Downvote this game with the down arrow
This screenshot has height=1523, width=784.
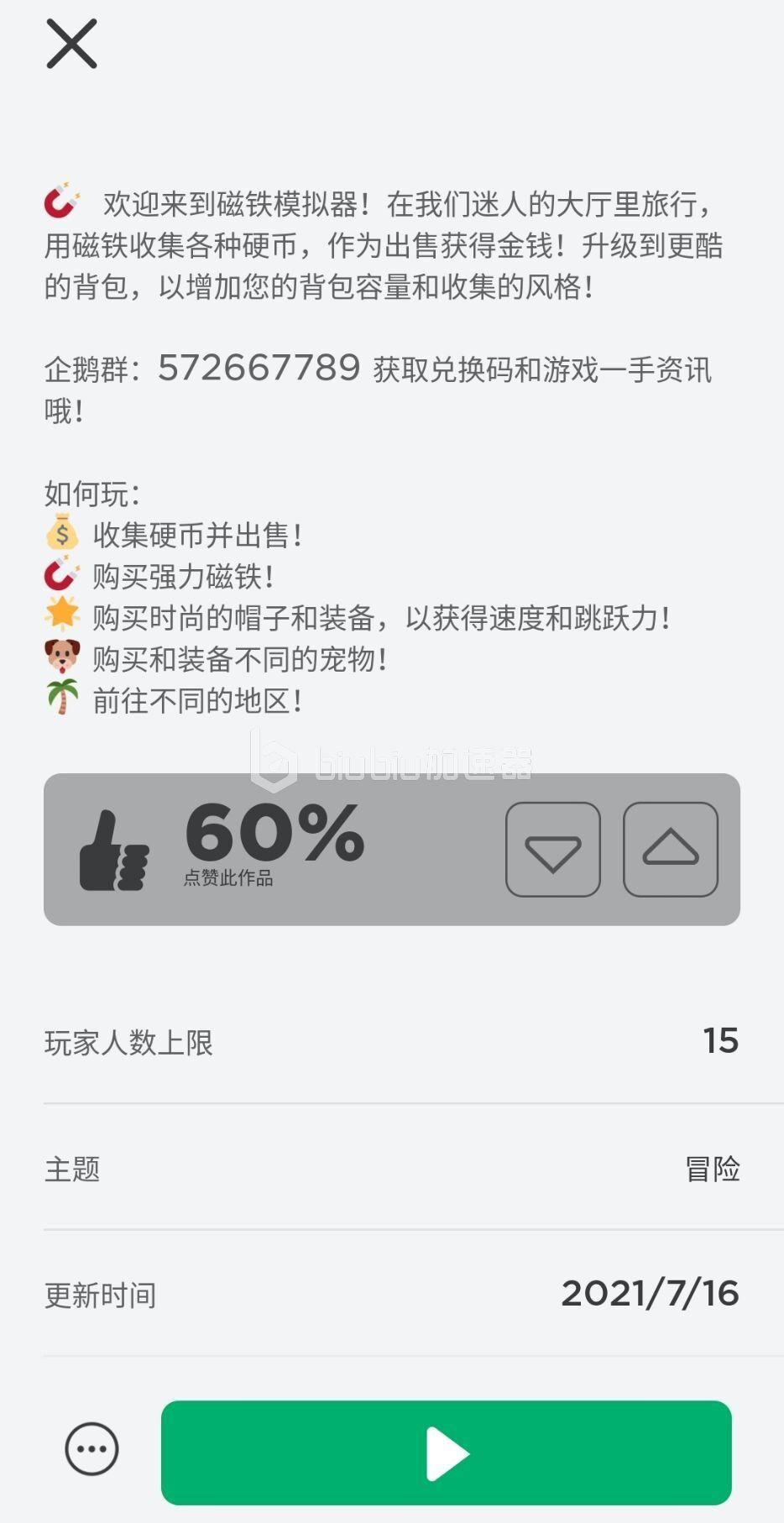pos(552,850)
